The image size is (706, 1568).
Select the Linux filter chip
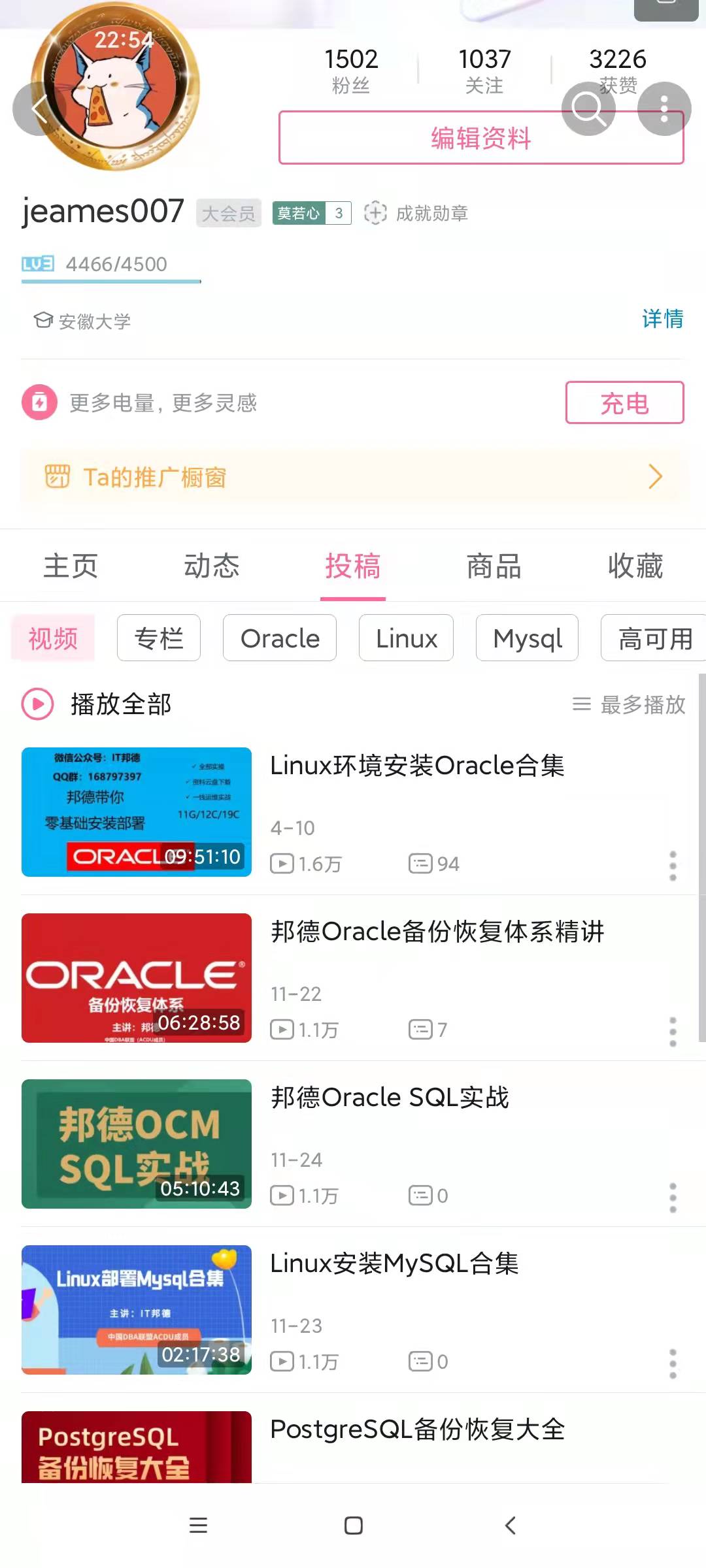(x=406, y=638)
